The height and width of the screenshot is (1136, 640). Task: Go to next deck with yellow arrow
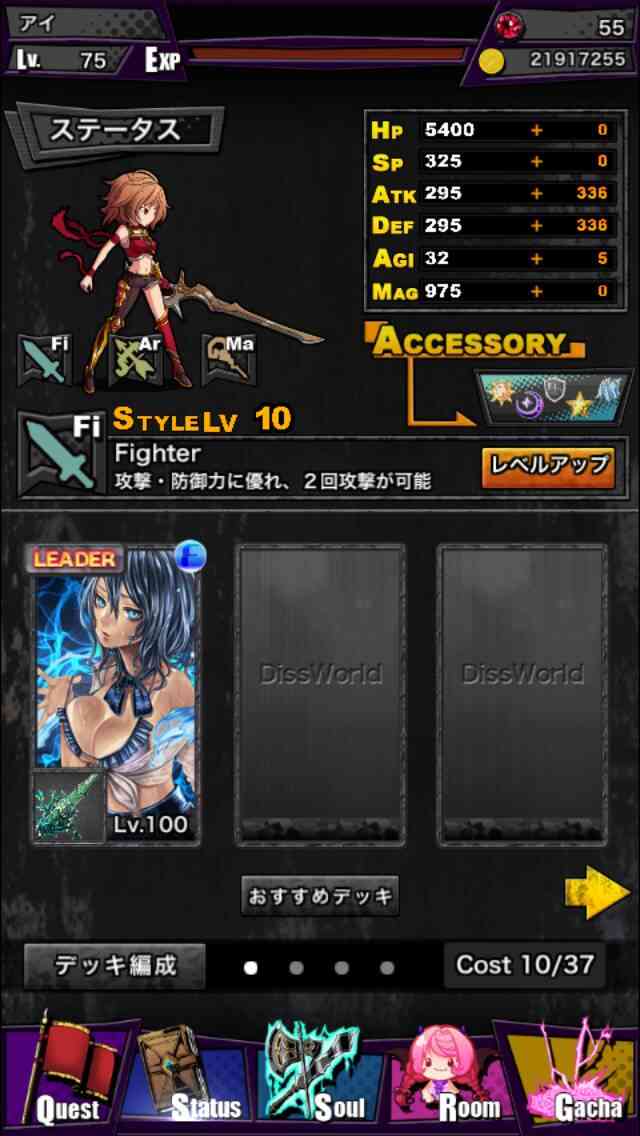[x=597, y=892]
